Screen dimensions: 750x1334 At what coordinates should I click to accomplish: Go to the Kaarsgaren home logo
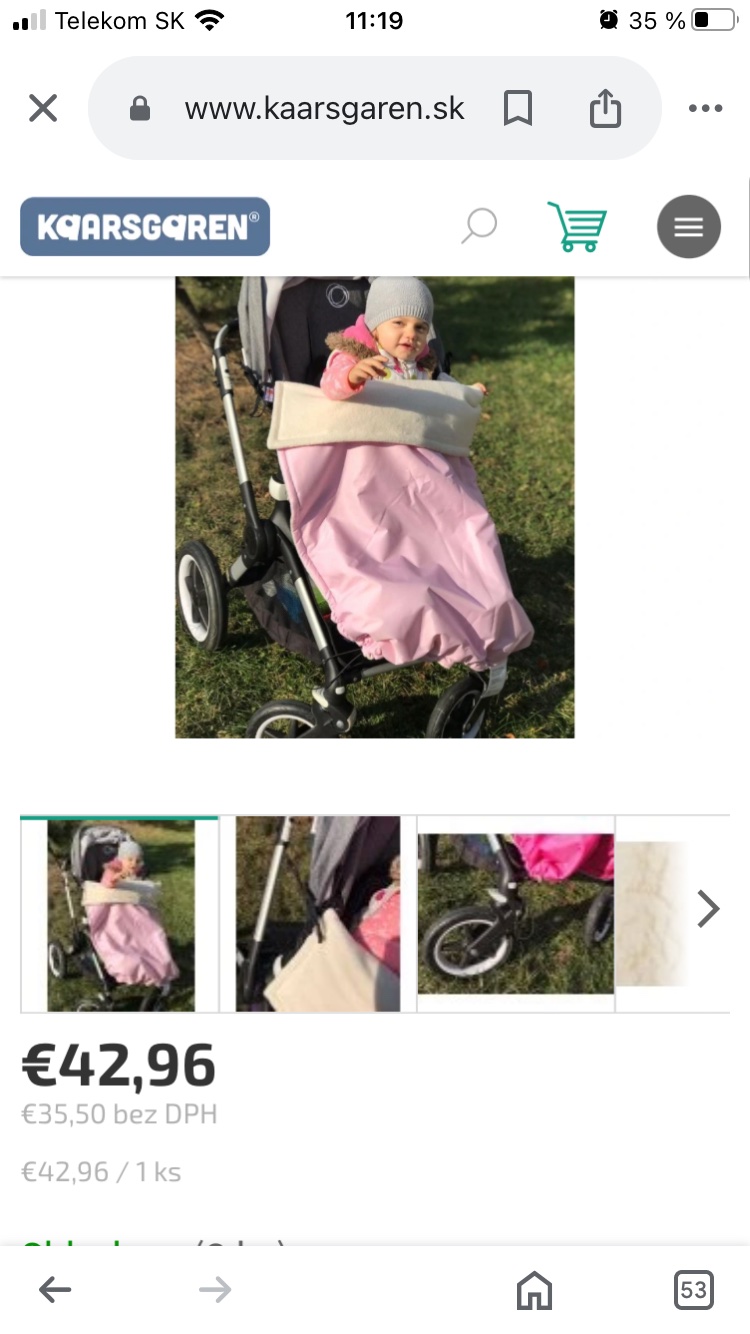pyautogui.click(x=145, y=227)
